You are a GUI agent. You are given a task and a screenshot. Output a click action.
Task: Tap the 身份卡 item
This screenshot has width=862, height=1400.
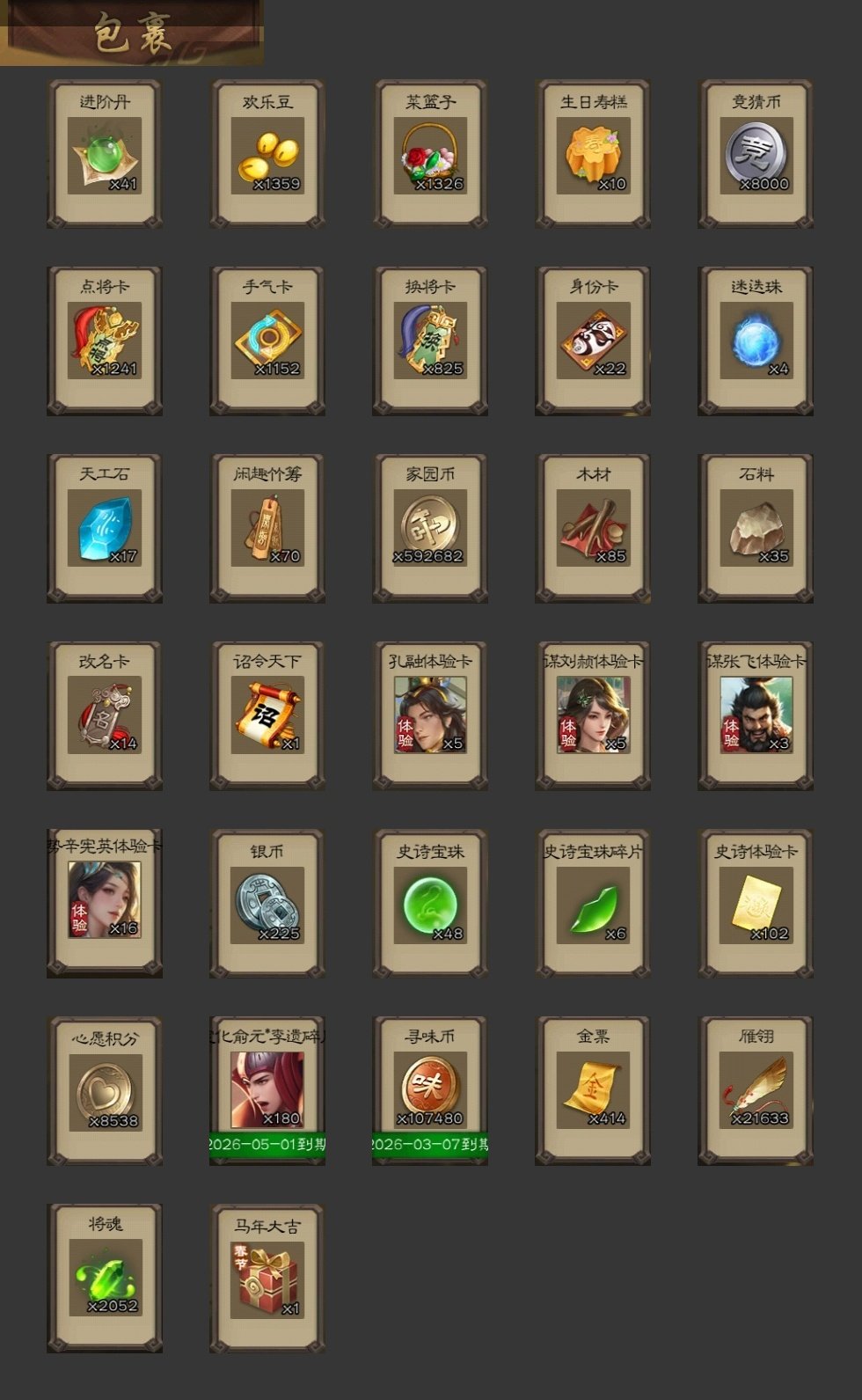[593, 341]
